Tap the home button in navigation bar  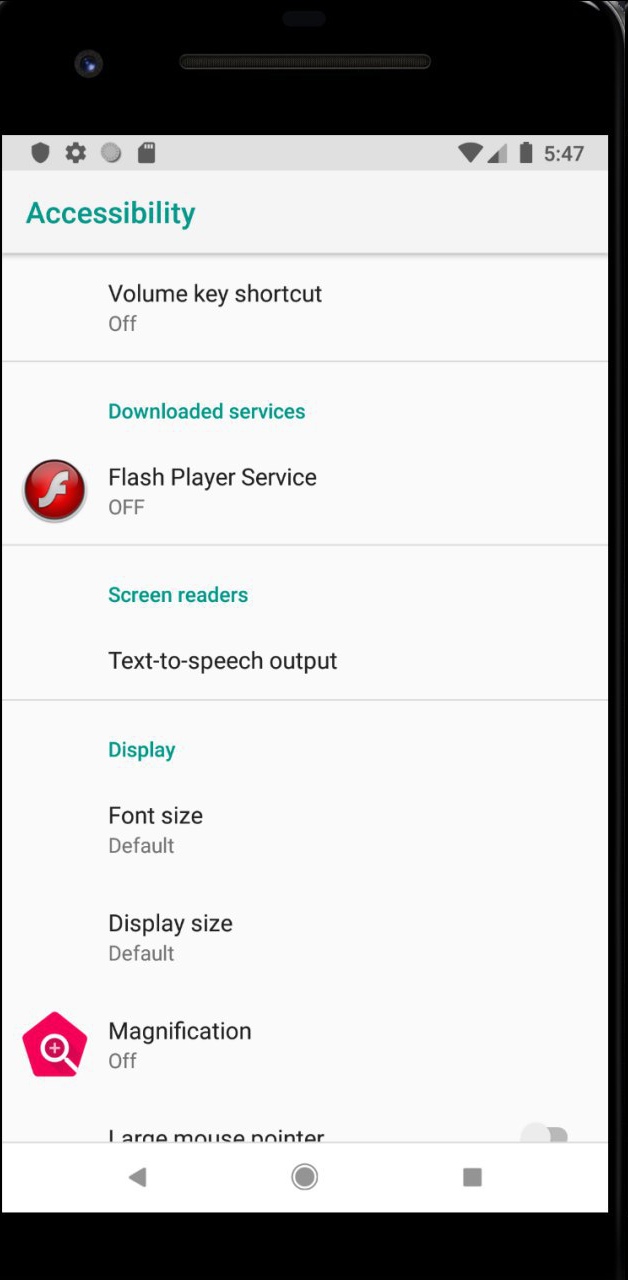[305, 1177]
